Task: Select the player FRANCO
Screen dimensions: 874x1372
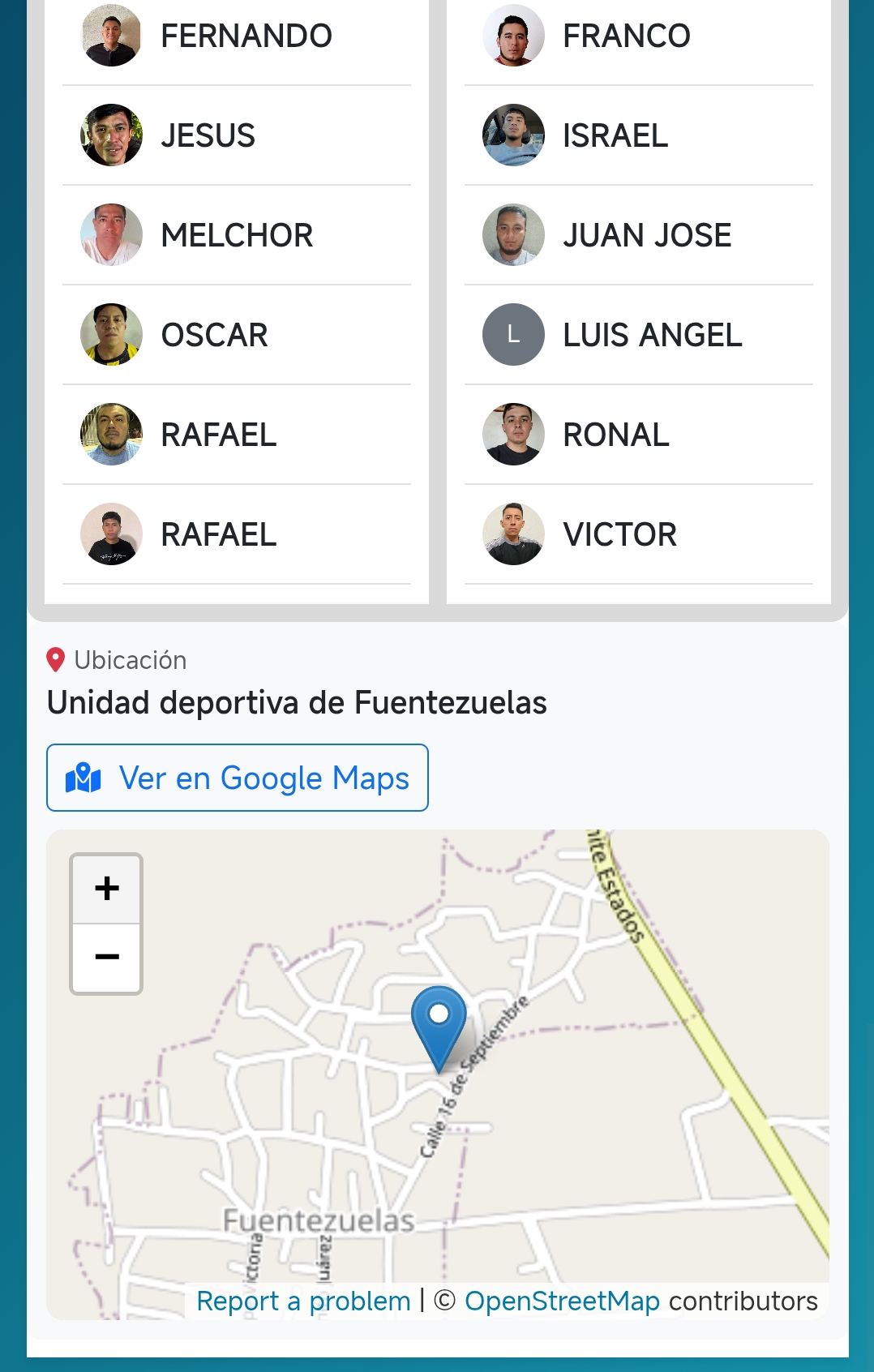Action: (x=627, y=36)
